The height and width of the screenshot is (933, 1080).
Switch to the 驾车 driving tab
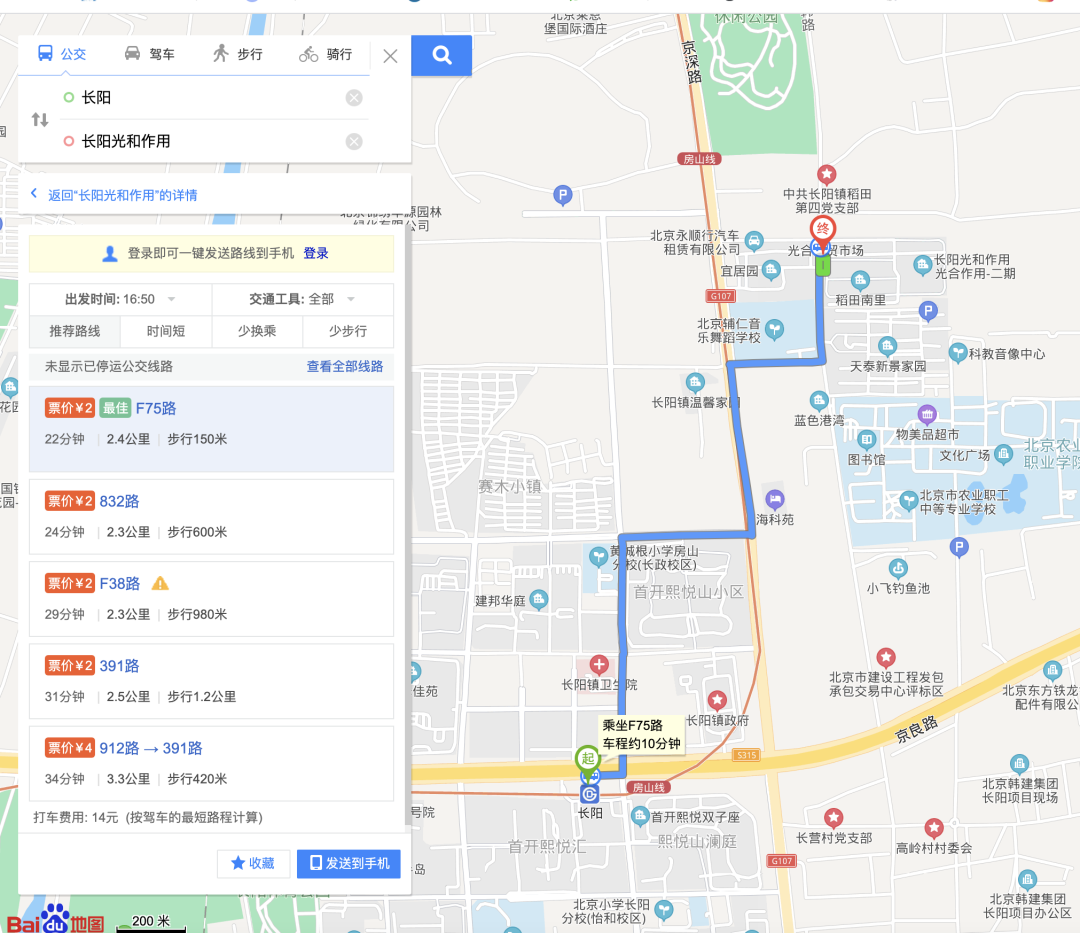pos(149,54)
